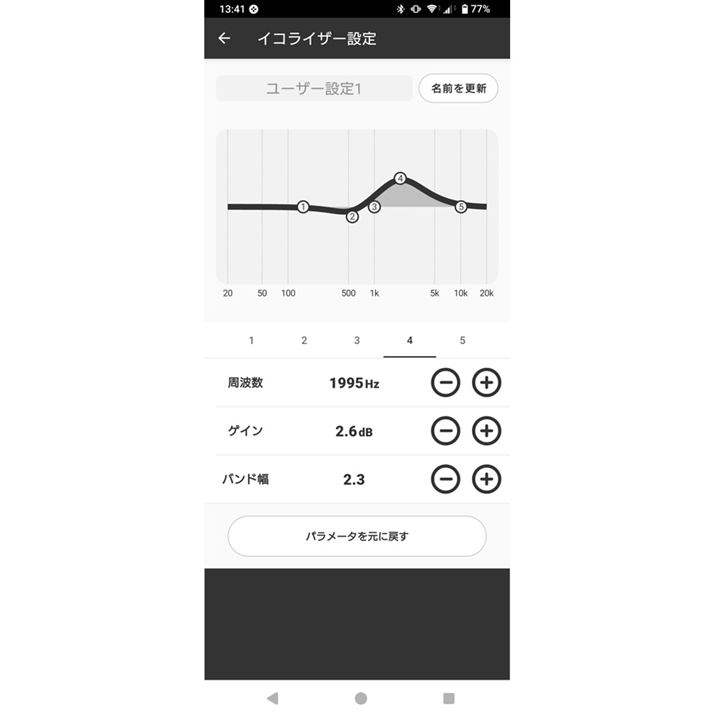The height and width of the screenshot is (715, 715).
Task: Decrease the 周波数 frequency value
Action: pos(445,383)
